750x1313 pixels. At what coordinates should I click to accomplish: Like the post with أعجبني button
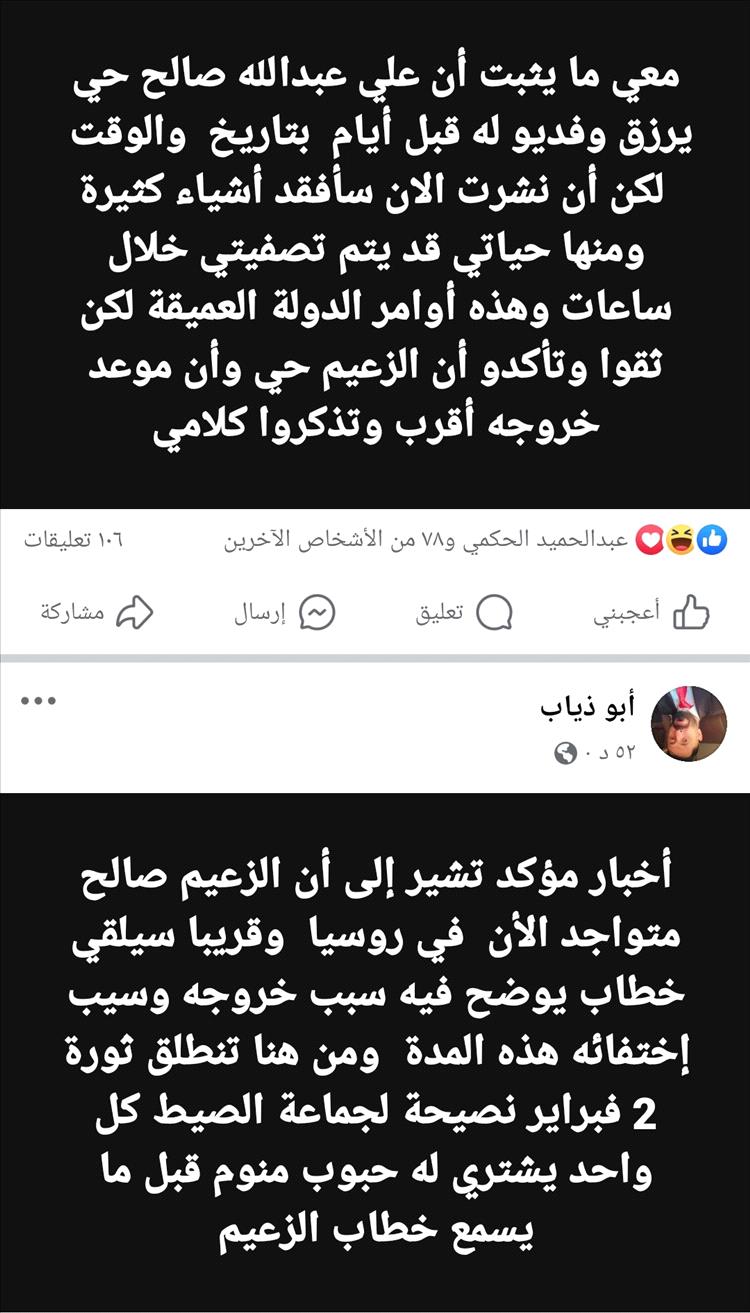[x=665, y=613]
